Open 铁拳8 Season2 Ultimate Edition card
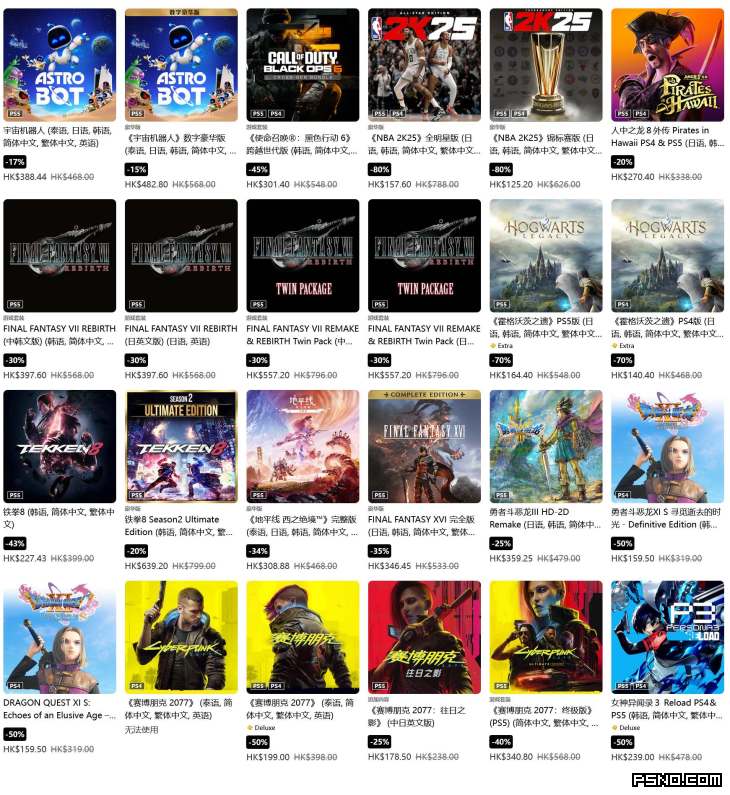This screenshot has height=795, width=730. coord(181,447)
